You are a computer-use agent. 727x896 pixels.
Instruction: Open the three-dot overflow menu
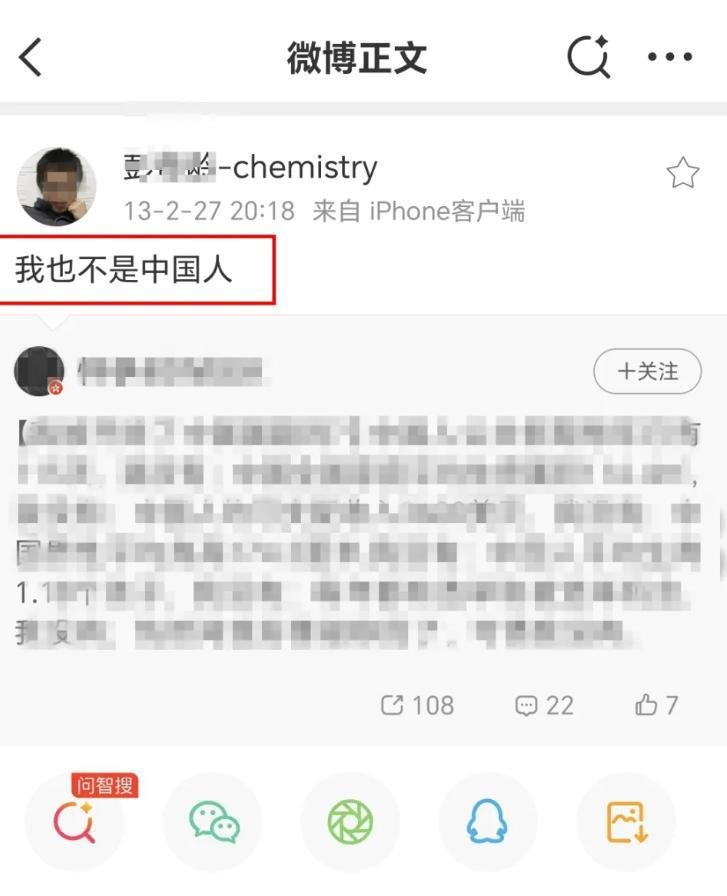670,57
